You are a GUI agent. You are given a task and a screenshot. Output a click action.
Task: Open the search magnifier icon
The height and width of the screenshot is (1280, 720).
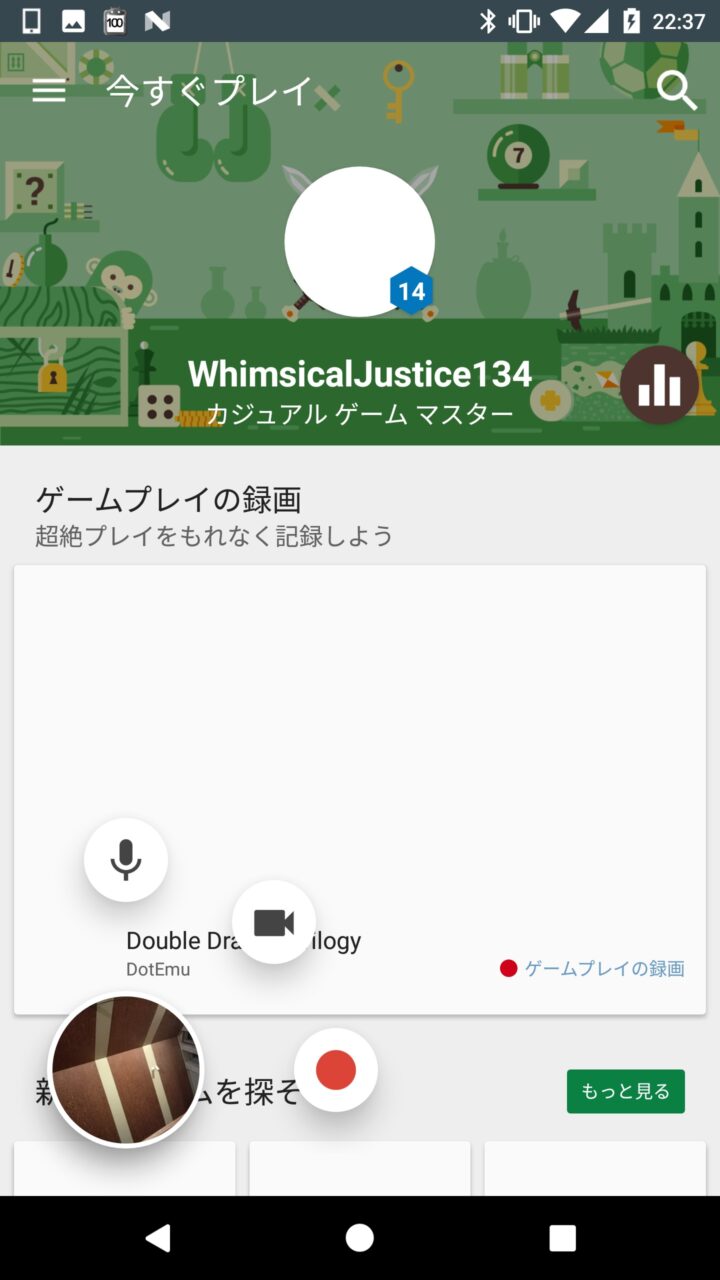pyautogui.click(x=677, y=91)
